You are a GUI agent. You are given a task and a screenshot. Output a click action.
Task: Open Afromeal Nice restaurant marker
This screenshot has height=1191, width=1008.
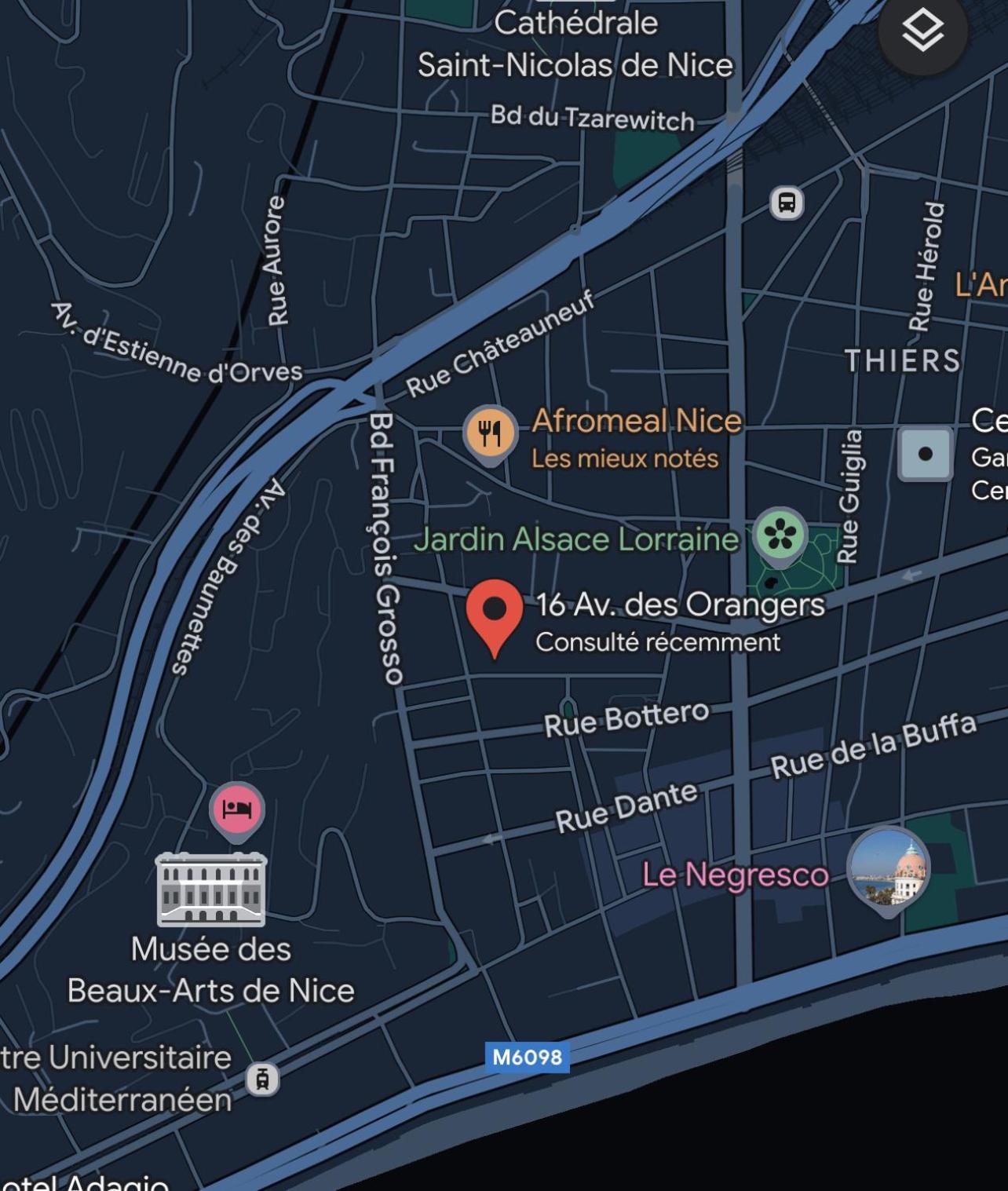490,433
